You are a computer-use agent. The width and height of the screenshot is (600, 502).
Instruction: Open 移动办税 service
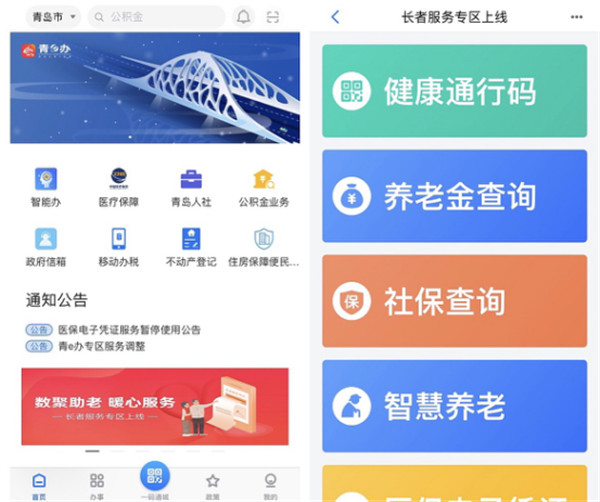coord(119,246)
